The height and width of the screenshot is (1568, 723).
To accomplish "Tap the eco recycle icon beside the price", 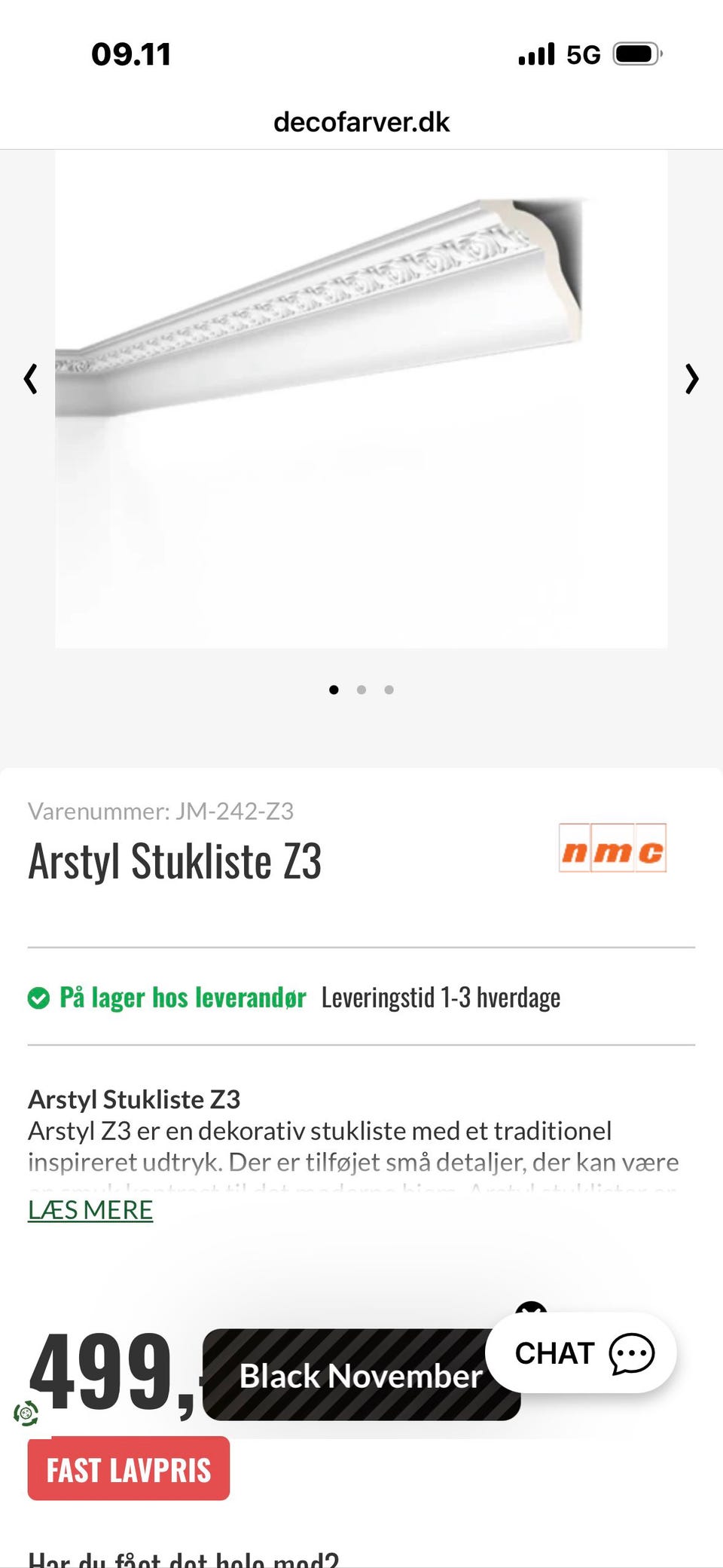I will point(27,1412).
